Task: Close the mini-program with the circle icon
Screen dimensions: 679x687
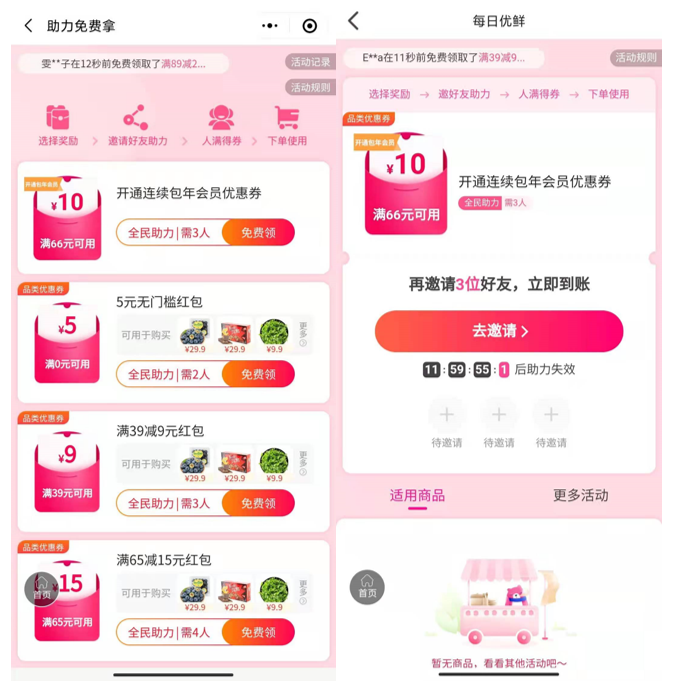Action: coord(310,26)
